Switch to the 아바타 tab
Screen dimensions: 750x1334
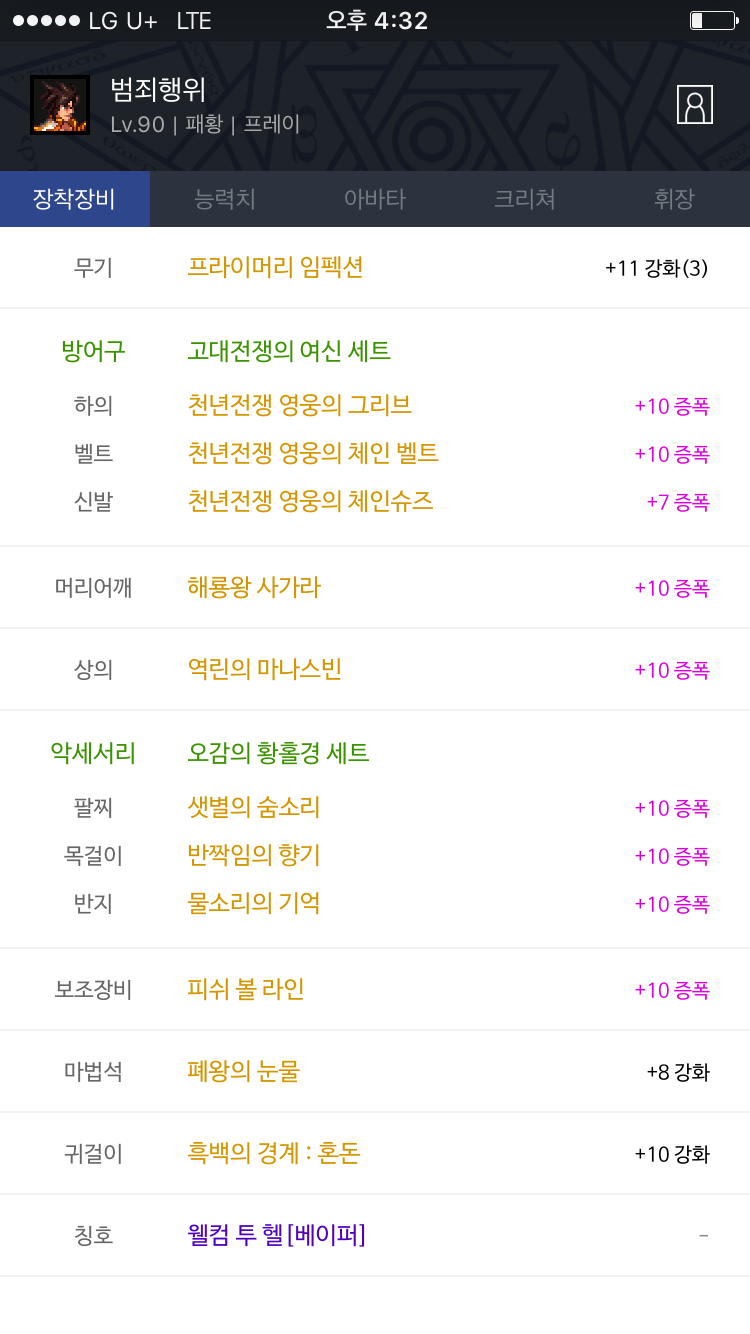(375, 199)
